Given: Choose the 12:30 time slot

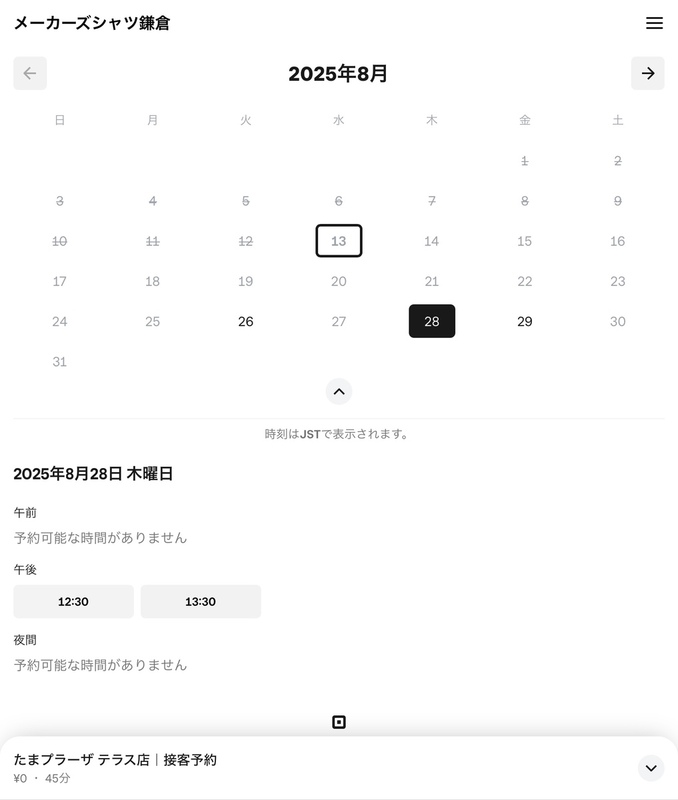Looking at the screenshot, I should pos(73,601).
